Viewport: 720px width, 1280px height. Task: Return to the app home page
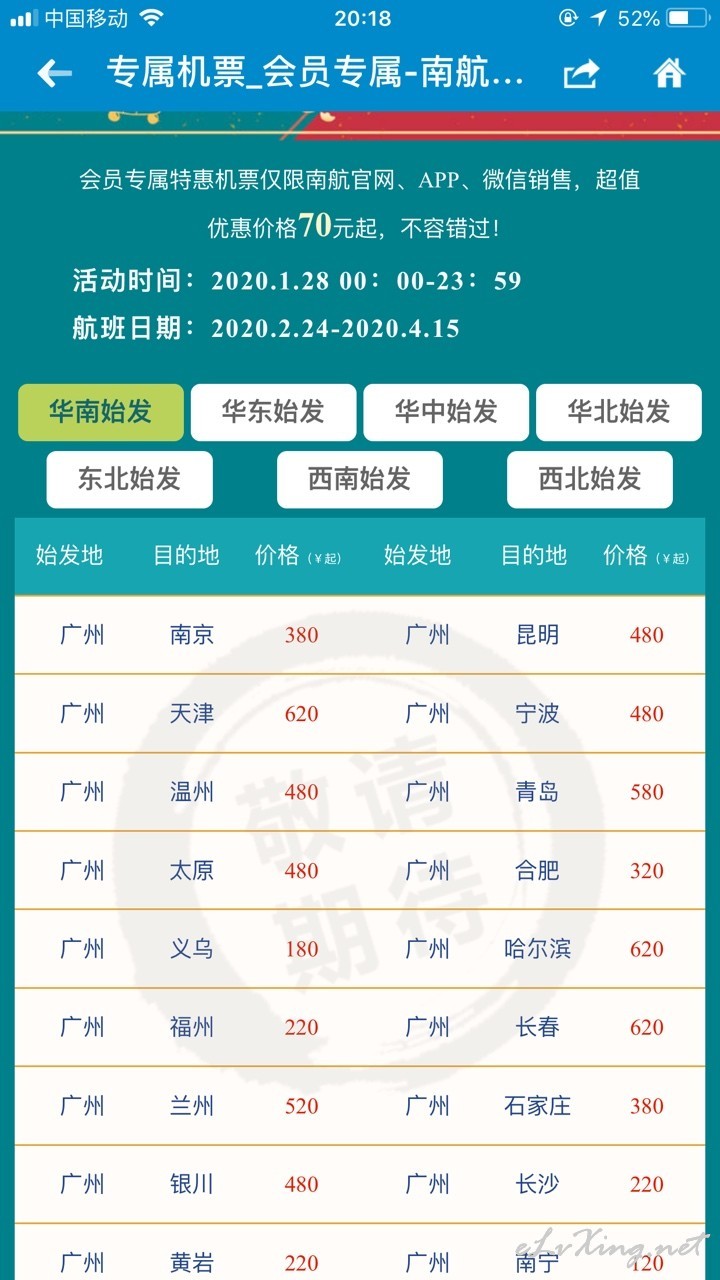coord(669,72)
